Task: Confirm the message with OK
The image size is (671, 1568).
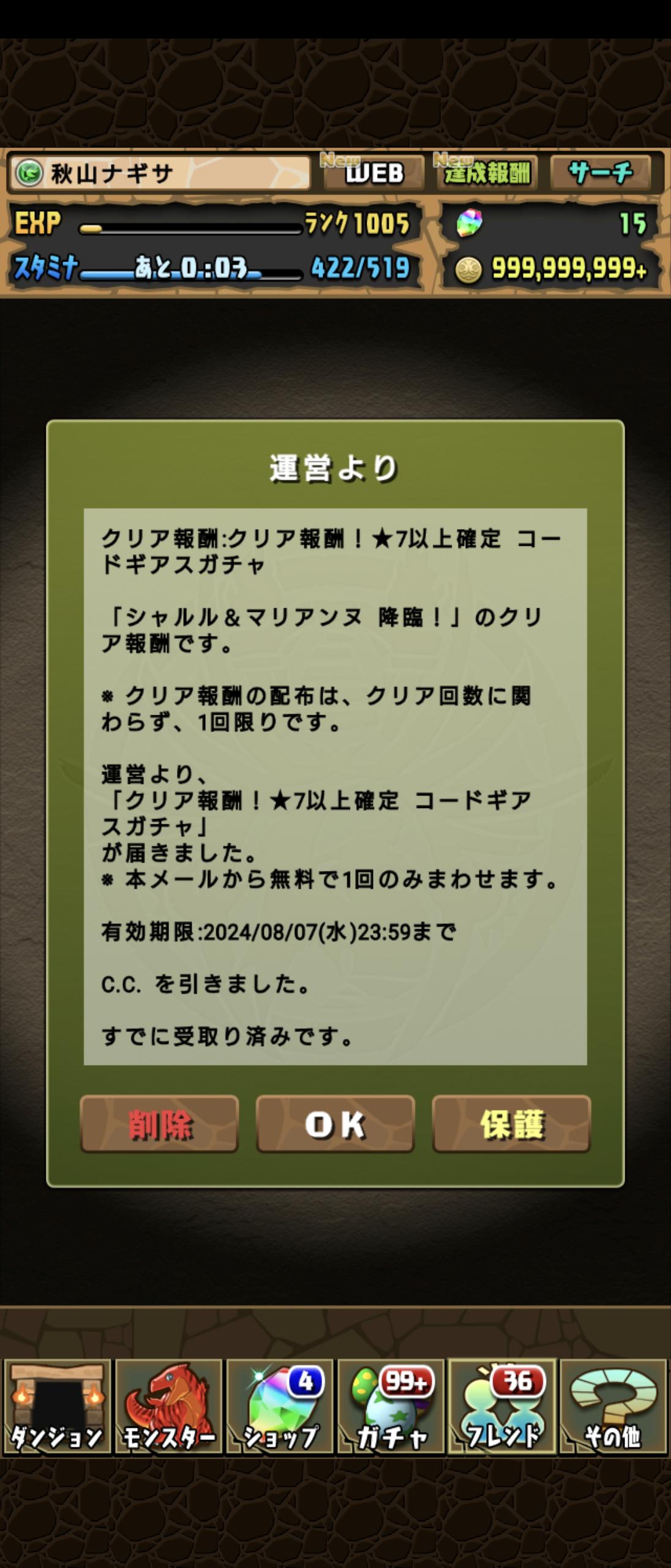Action: tap(335, 1124)
